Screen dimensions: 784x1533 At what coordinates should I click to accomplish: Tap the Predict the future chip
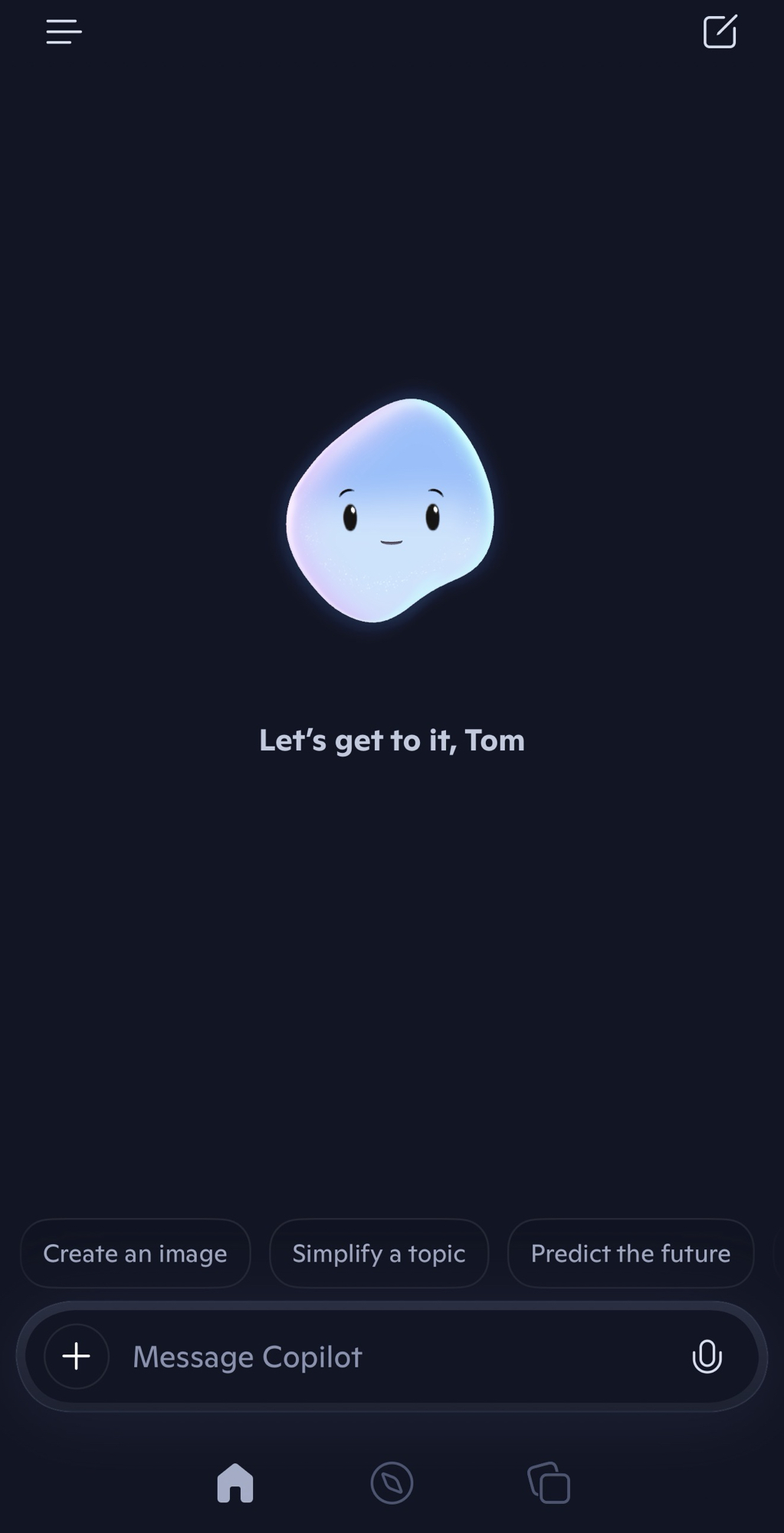coord(630,1253)
